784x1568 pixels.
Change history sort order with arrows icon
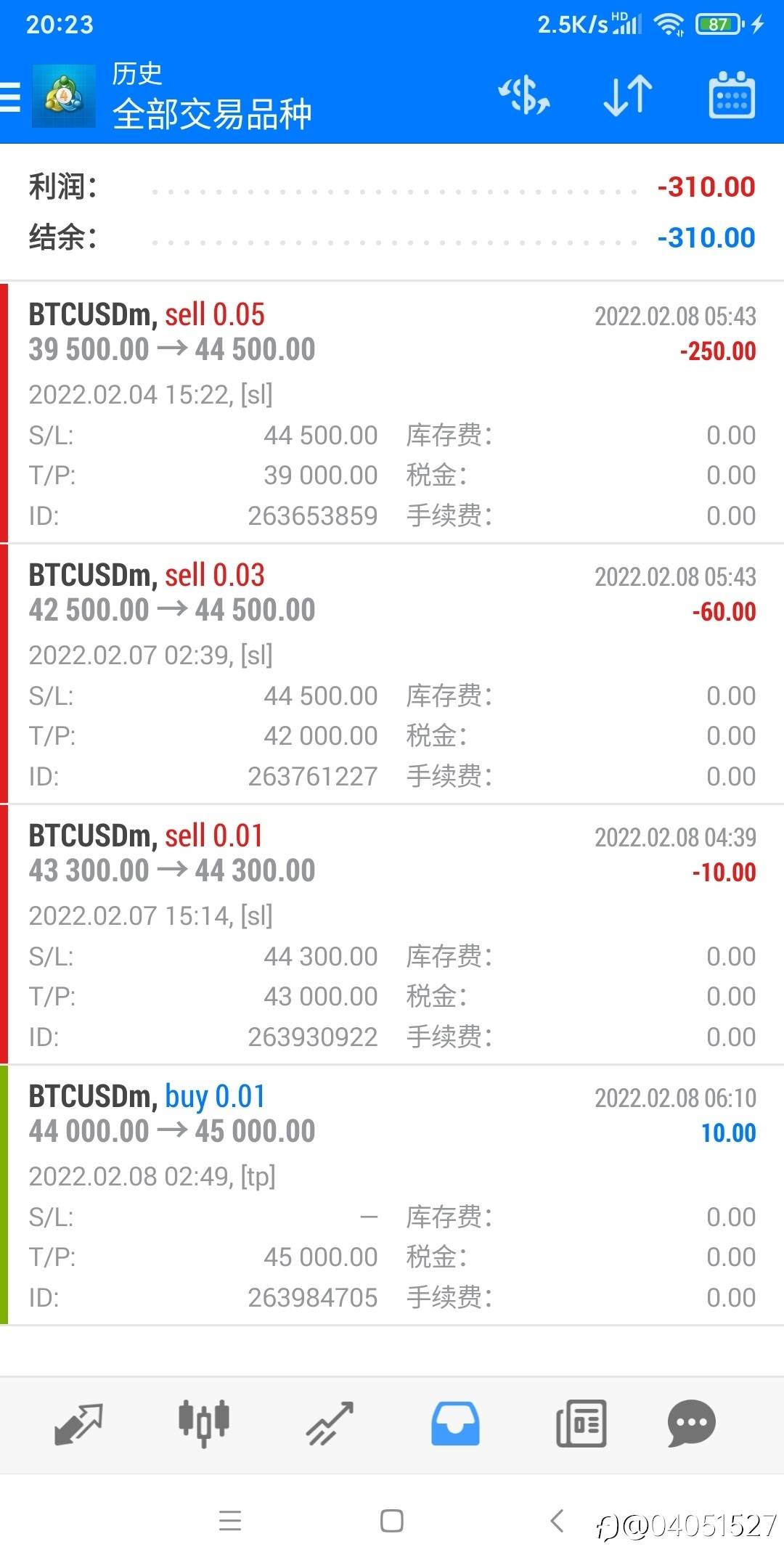[628, 95]
